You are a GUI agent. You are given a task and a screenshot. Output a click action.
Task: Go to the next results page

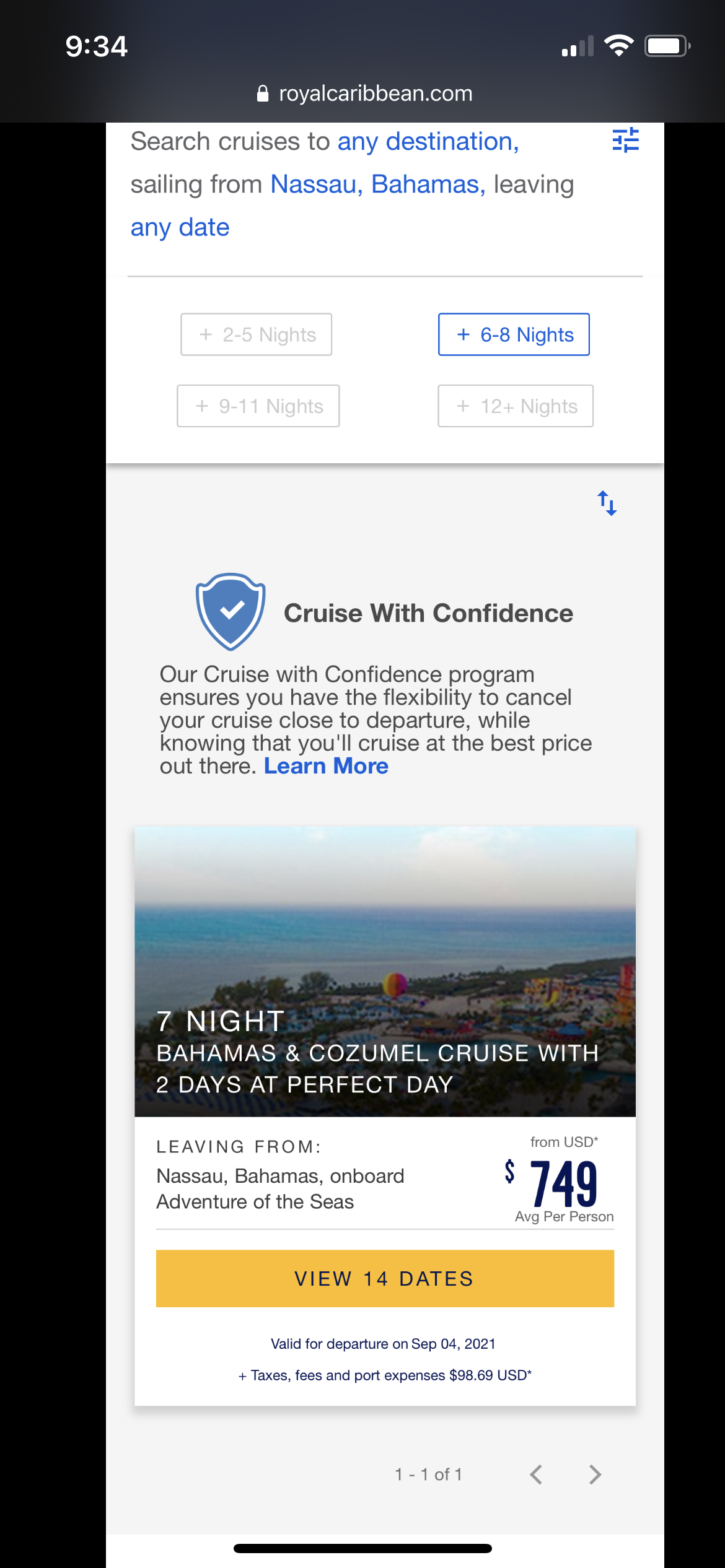(x=595, y=1474)
